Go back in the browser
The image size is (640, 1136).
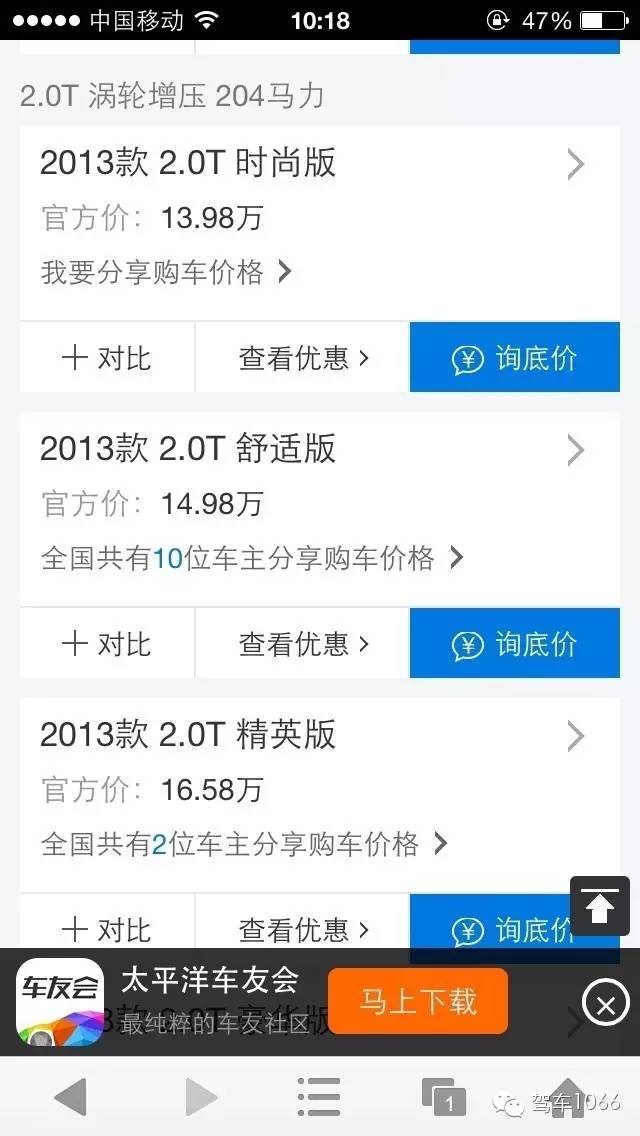[70, 1098]
